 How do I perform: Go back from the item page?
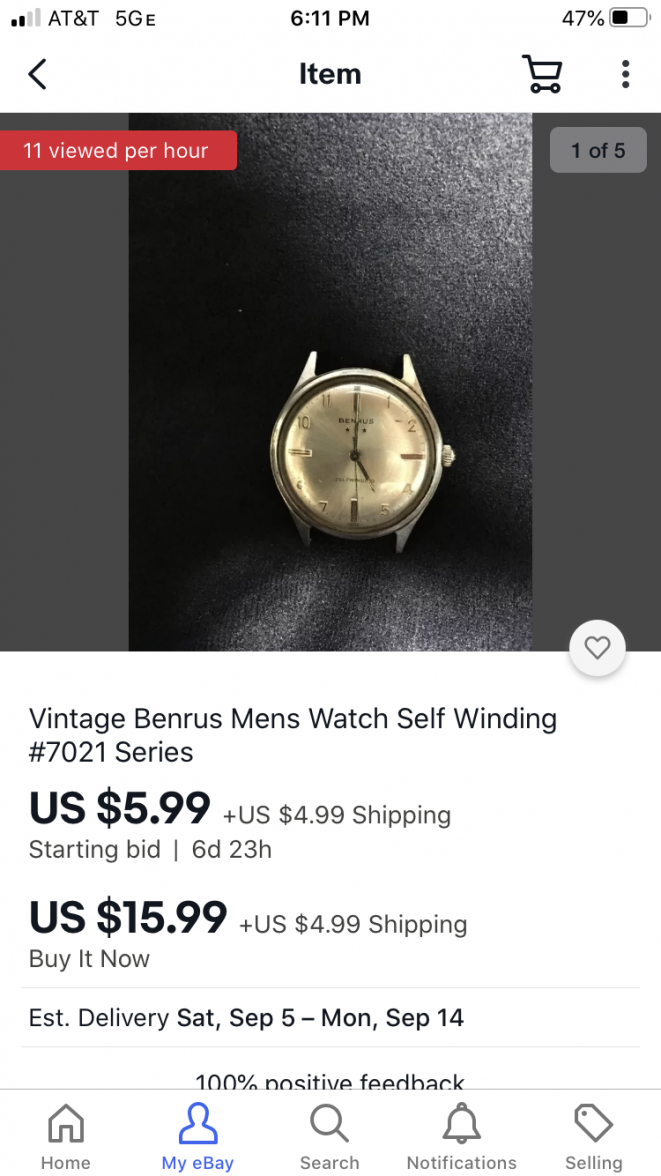pos(38,74)
